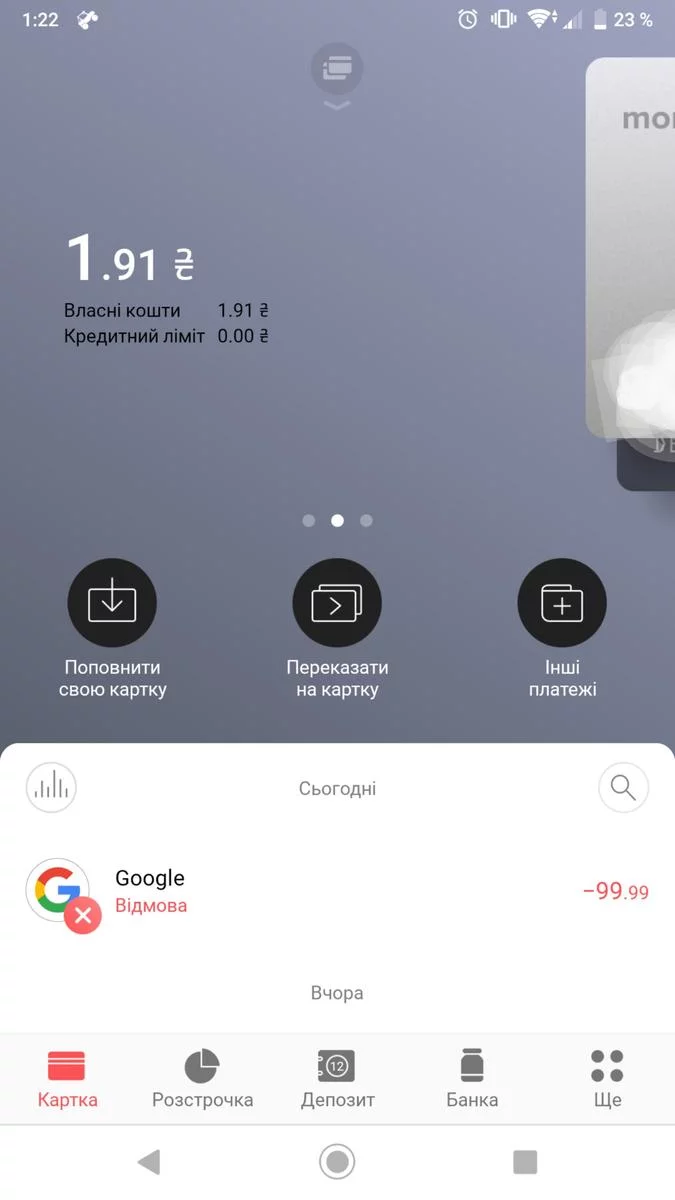Open the declined Google transaction
The image size is (675, 1200).
pos(337,891)
